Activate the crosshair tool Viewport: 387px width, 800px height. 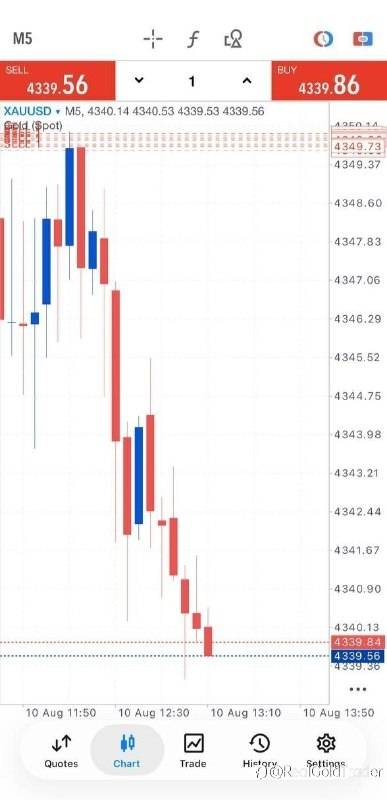pyautogui.click(x=153, y=39)
